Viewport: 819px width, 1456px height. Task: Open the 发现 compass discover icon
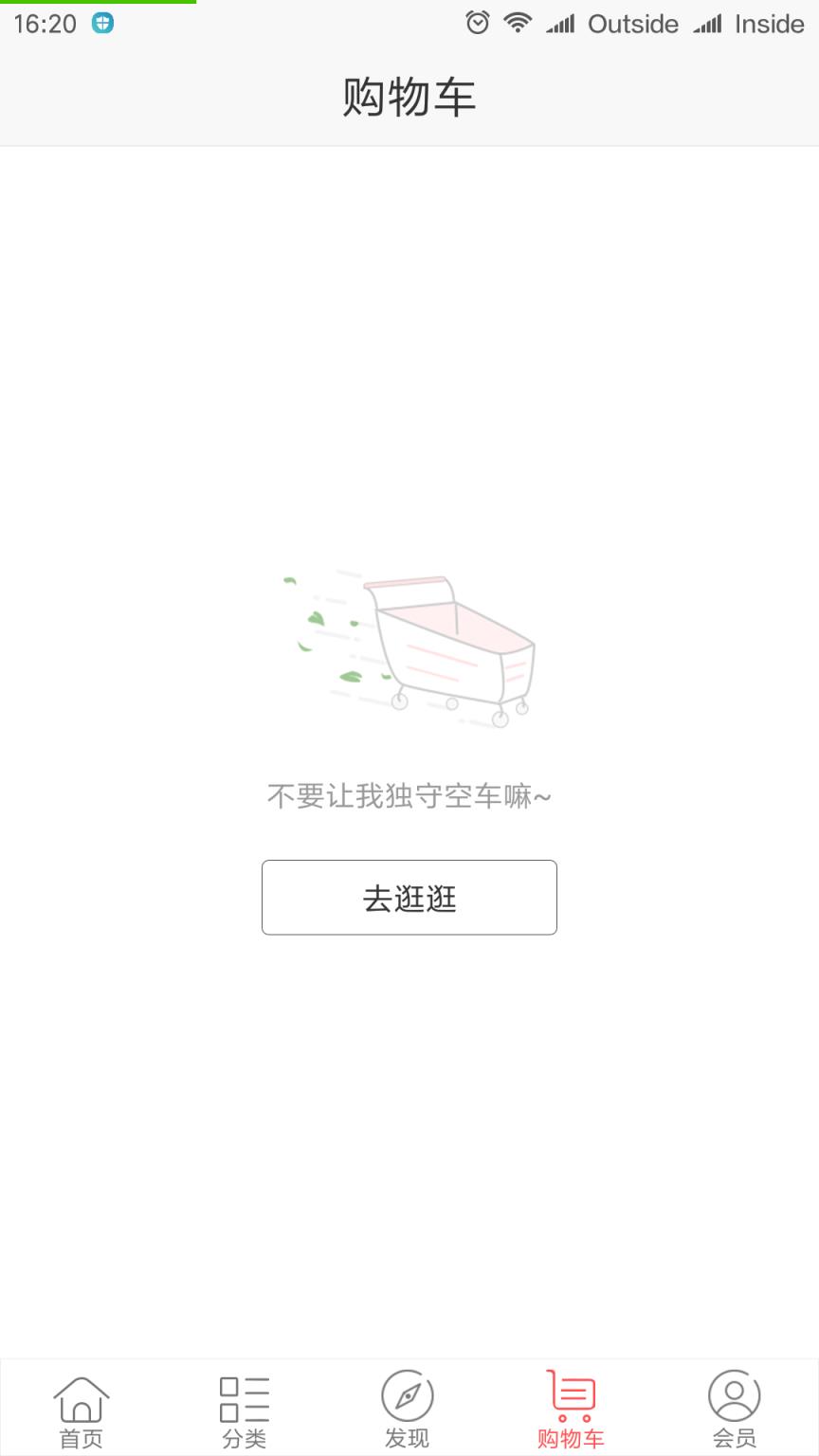coord(409,1395)
